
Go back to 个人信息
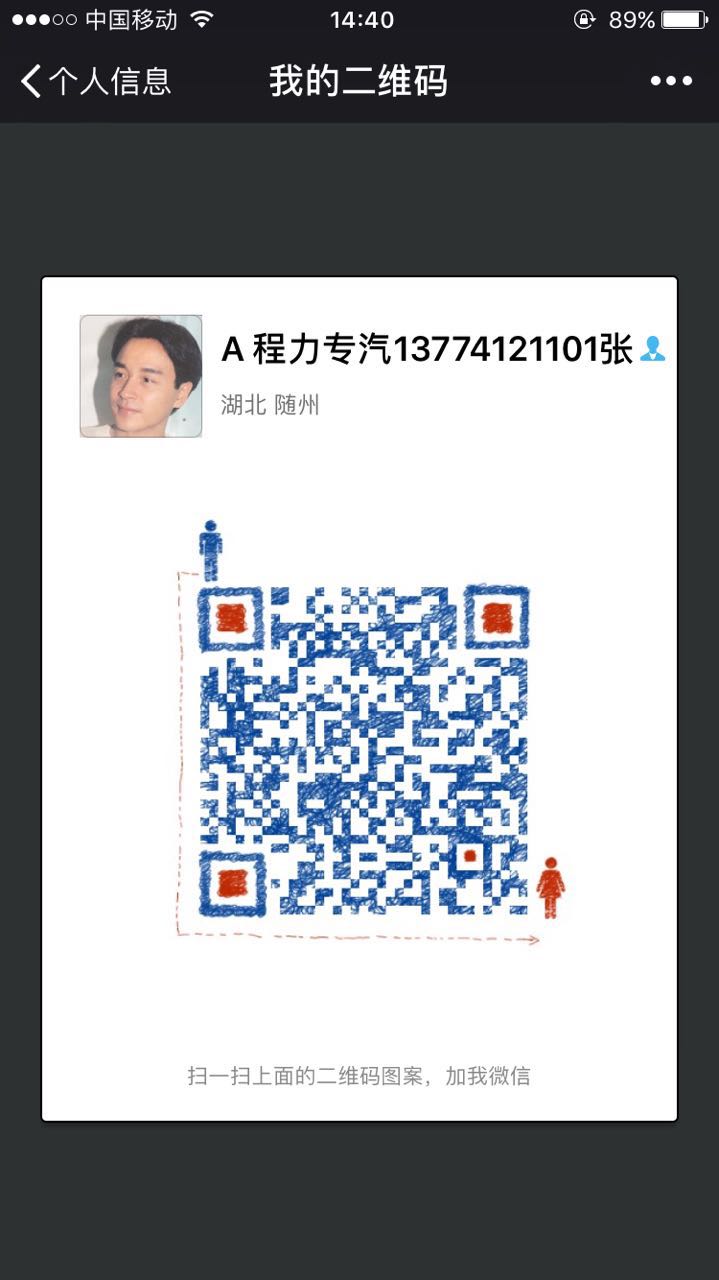tap(96, 81)
